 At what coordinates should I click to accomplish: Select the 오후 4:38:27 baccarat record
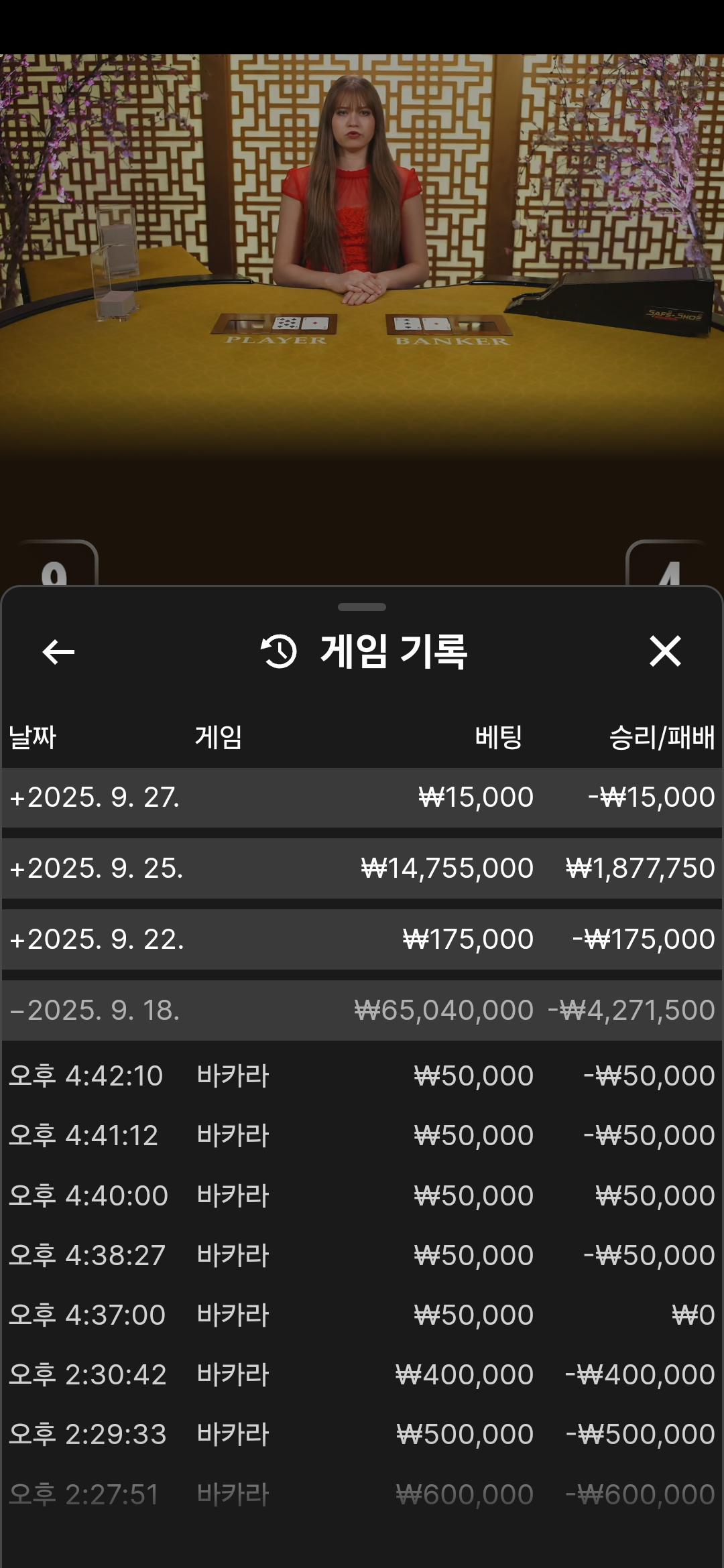(362, 1256)
